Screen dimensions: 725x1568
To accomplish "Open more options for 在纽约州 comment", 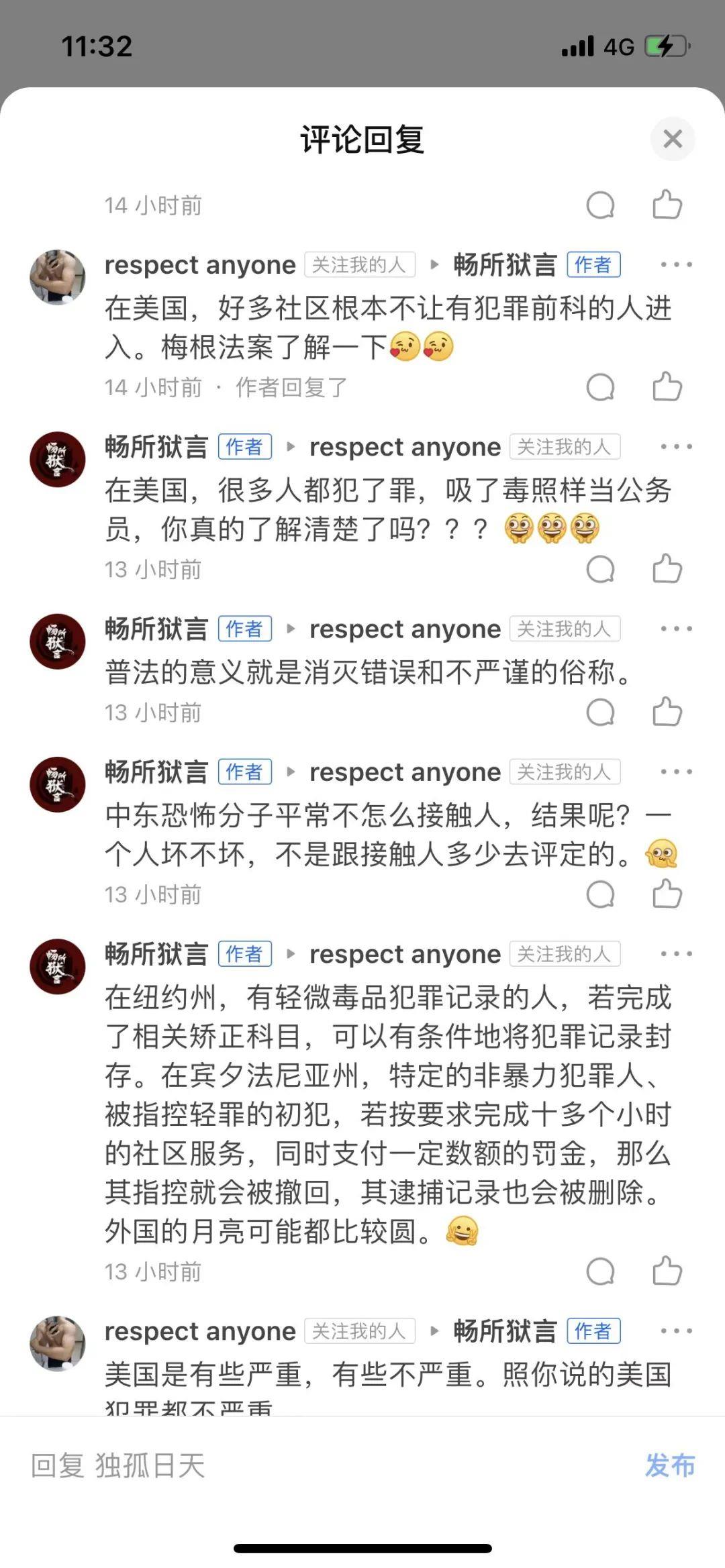I will coord(675,953).
